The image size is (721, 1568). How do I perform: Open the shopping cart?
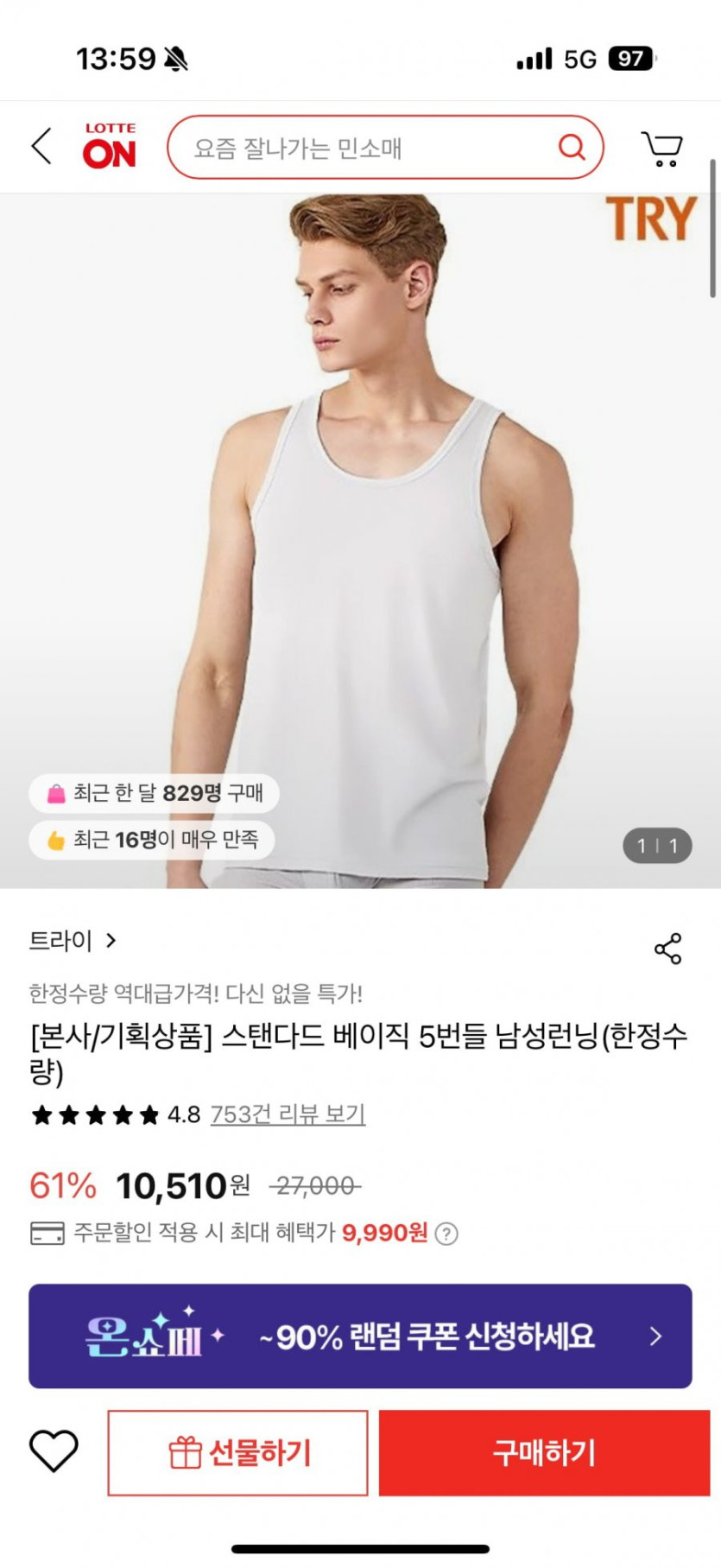point(661,148)
